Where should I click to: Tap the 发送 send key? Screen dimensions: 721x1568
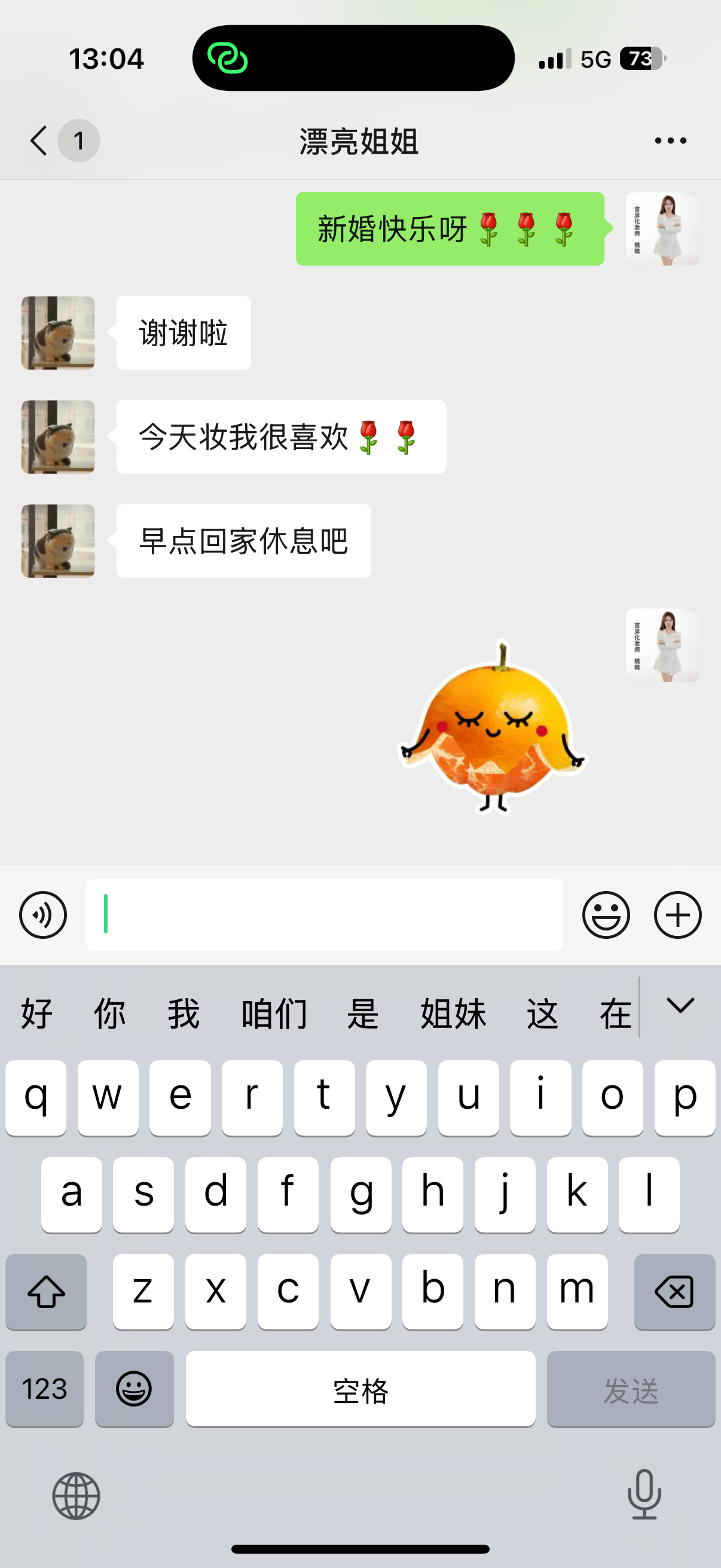point(630,1389)
